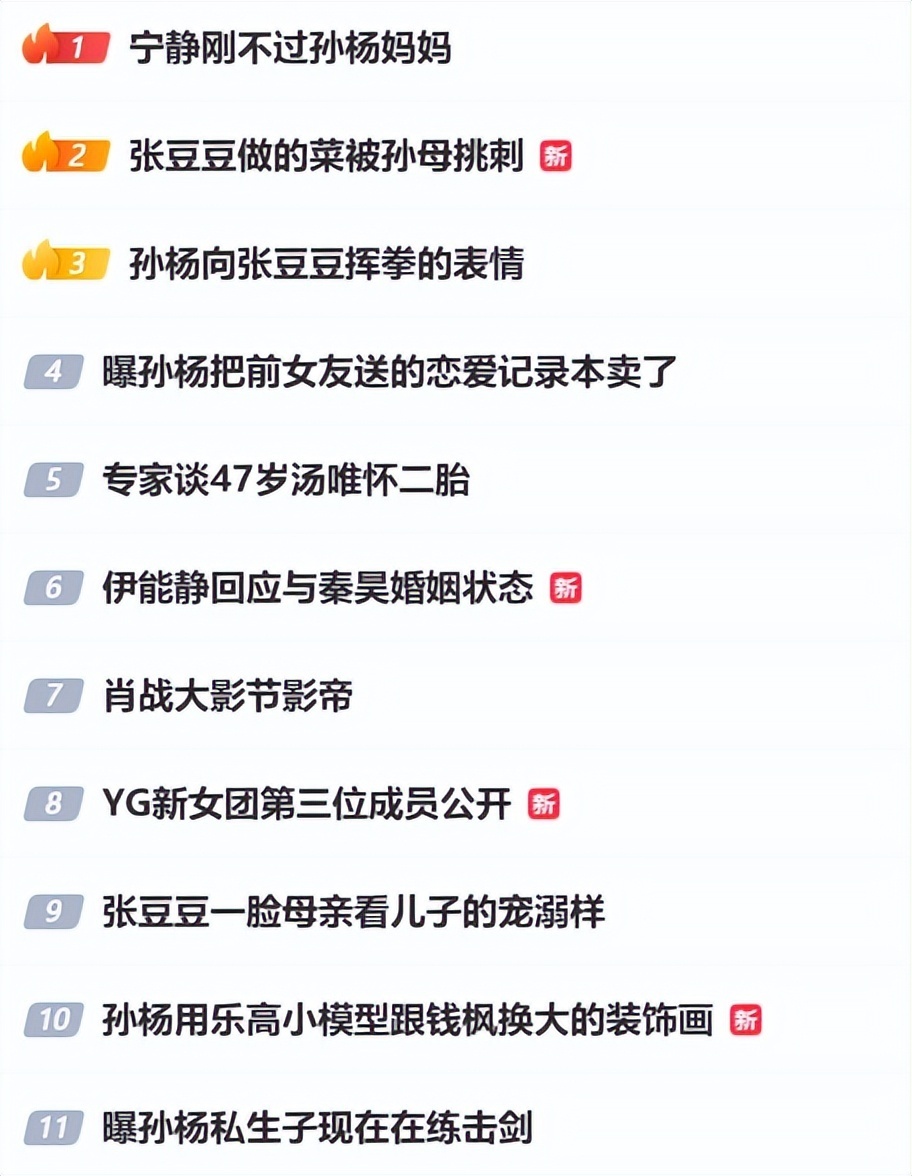The width and height of the screenshot is (912, 1176).
Task: Open trending topic 宁静刚不过孙杨妈妈
Action: (290, 47)
